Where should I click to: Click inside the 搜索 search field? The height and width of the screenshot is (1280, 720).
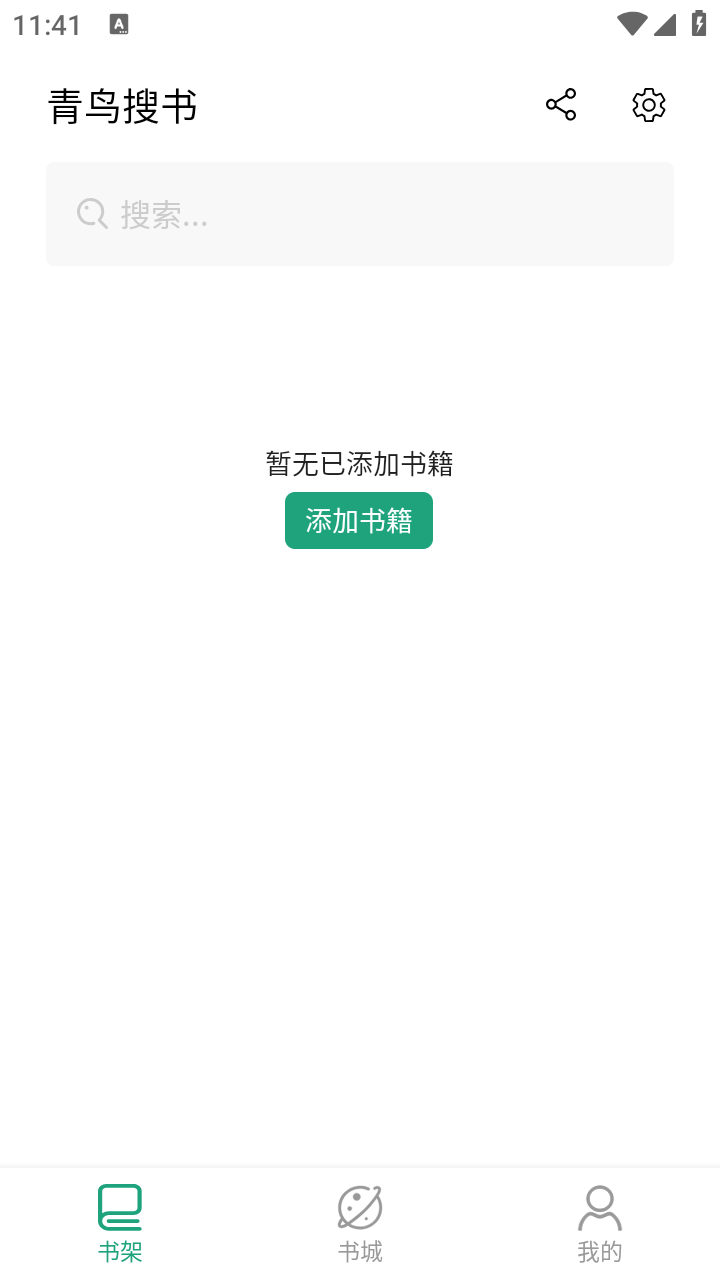click(x=359, y=213)
